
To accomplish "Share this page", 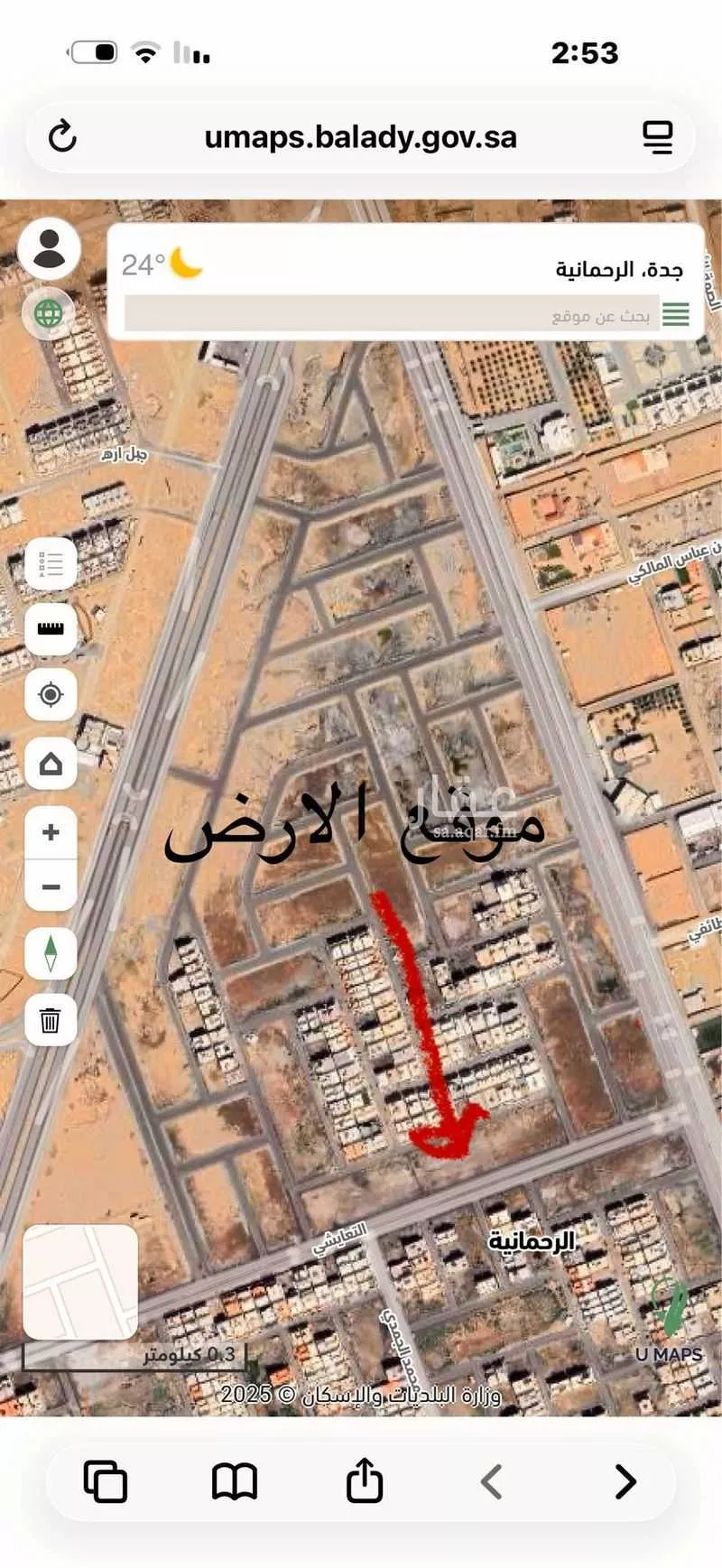I will [365, 1480].
